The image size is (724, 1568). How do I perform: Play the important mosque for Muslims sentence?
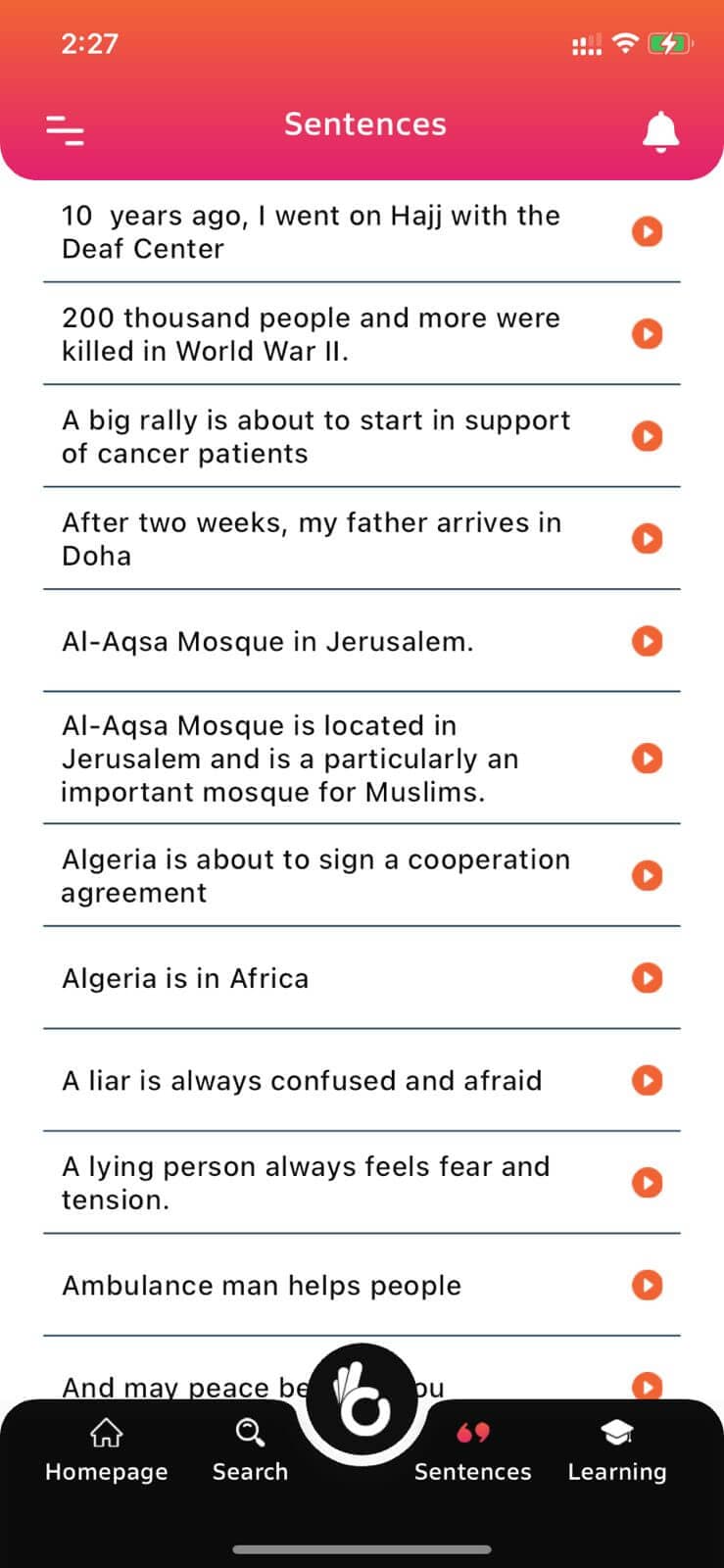[647, 759]
